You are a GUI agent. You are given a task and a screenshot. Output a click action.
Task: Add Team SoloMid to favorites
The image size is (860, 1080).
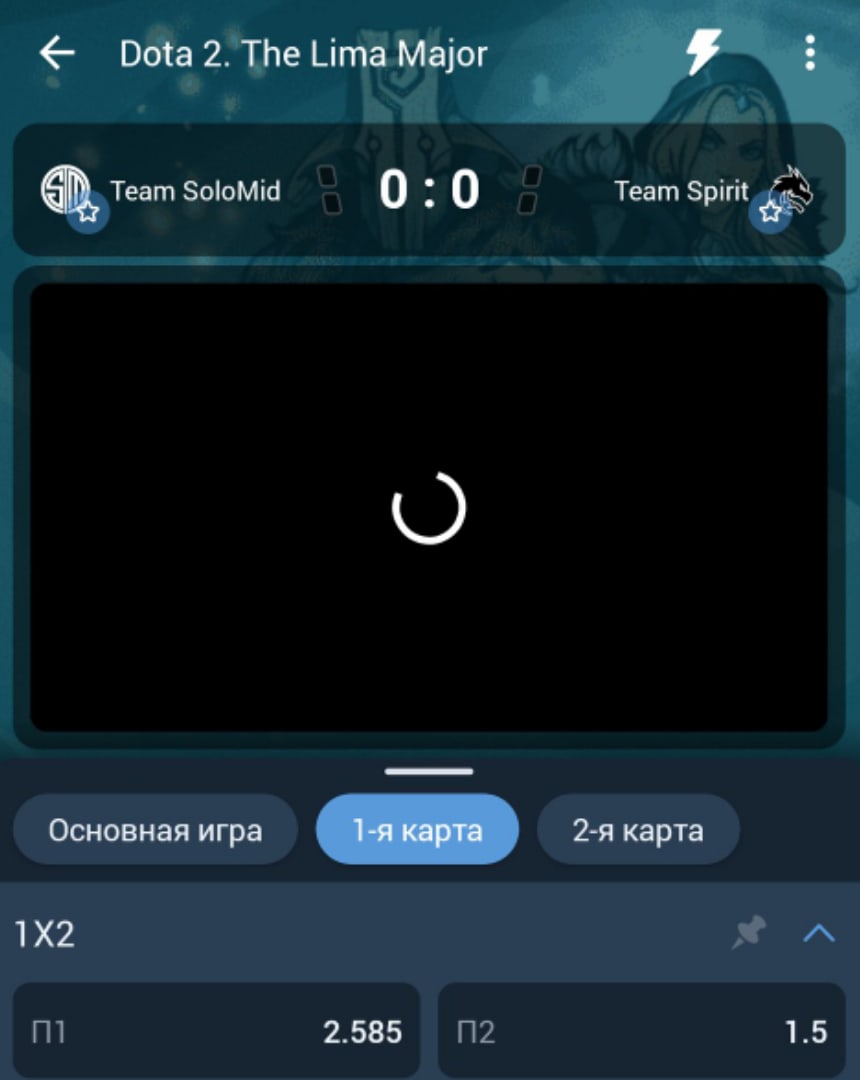[88, 211]
